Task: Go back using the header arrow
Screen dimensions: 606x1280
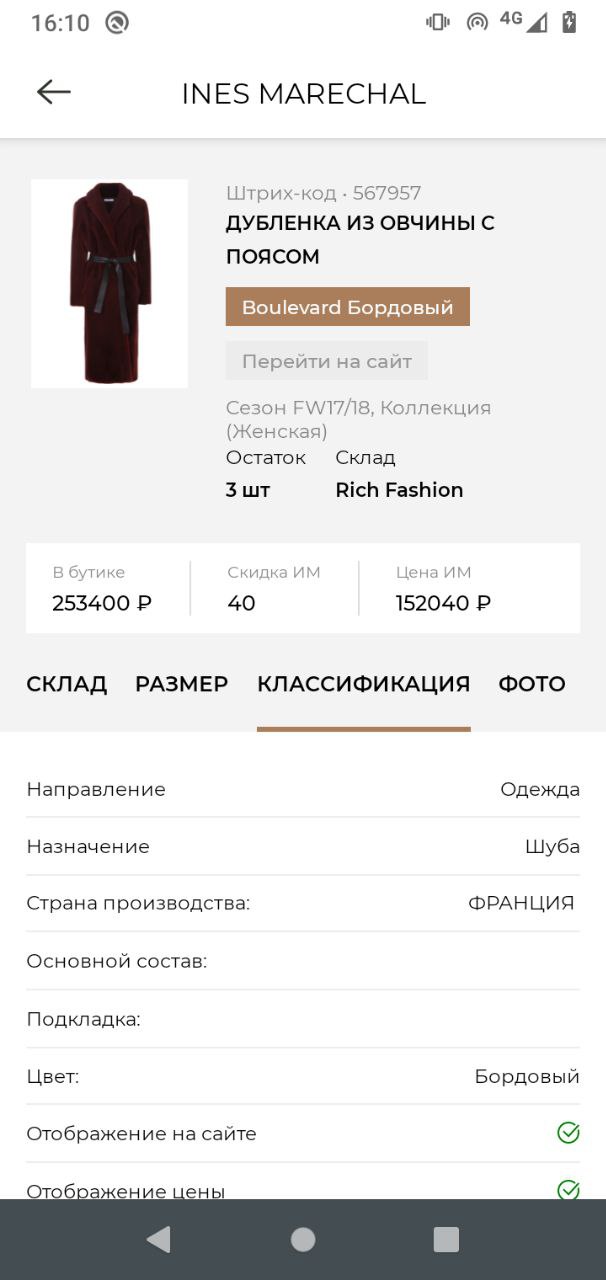Action: pos(54,92)
